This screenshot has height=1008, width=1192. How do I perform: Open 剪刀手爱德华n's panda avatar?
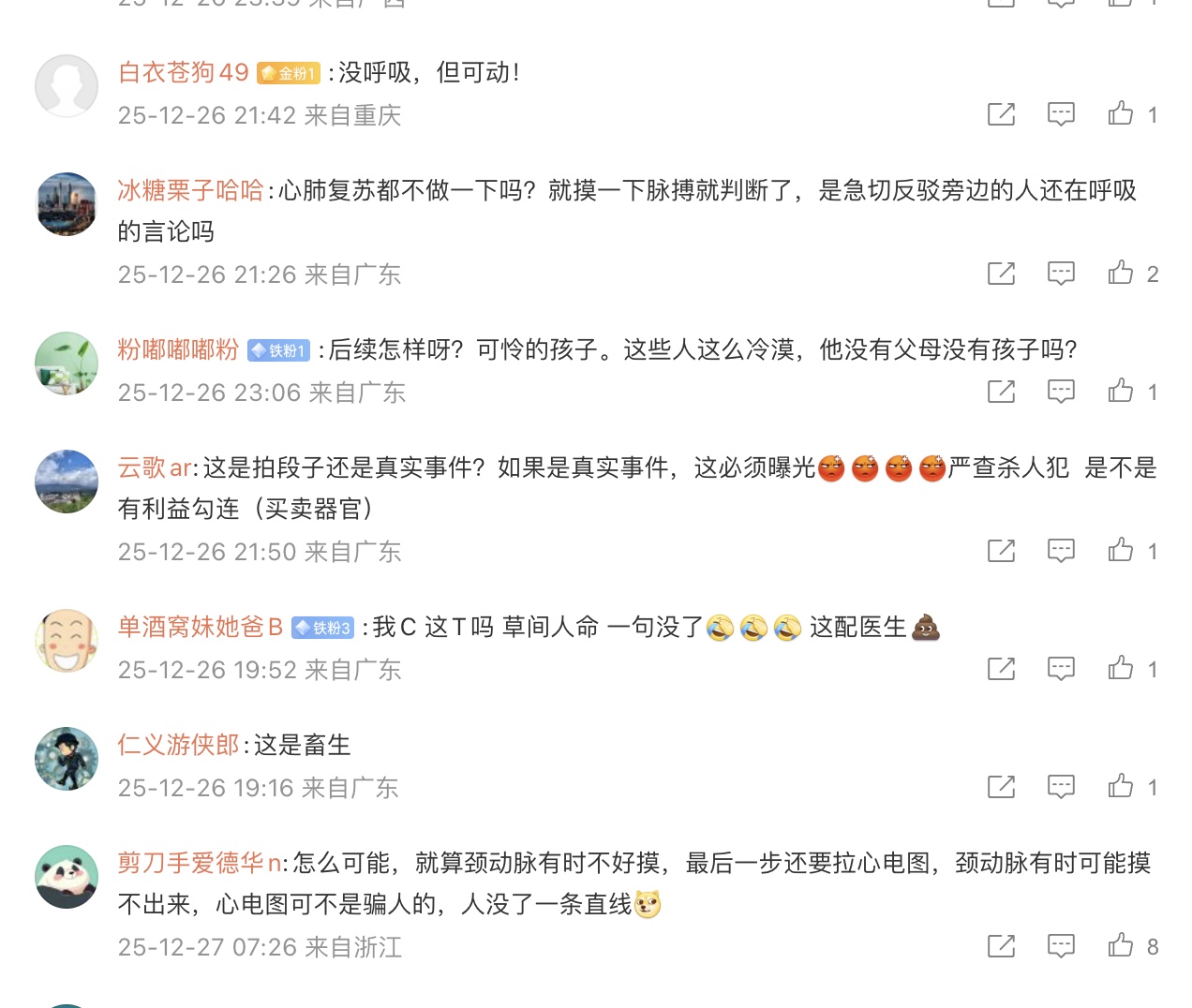click(67, 877)
